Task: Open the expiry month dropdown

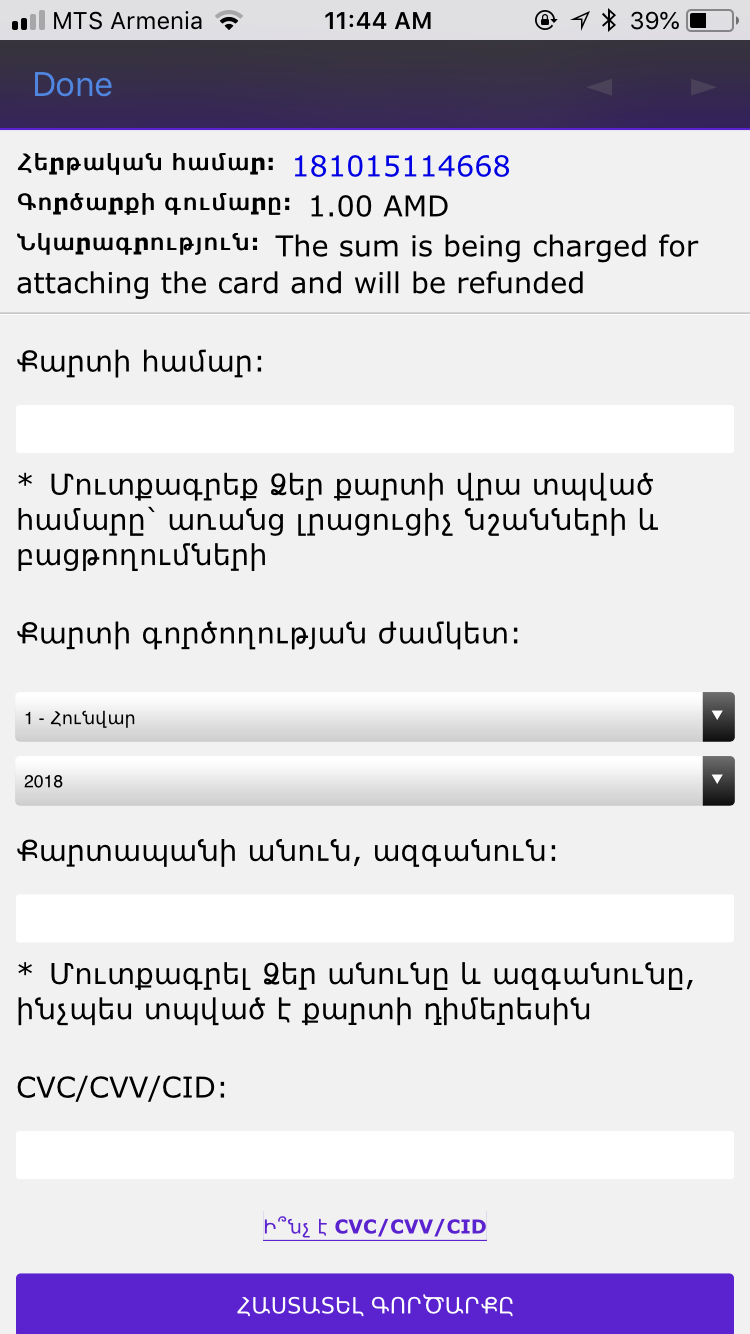Action: tap(375, 717)
